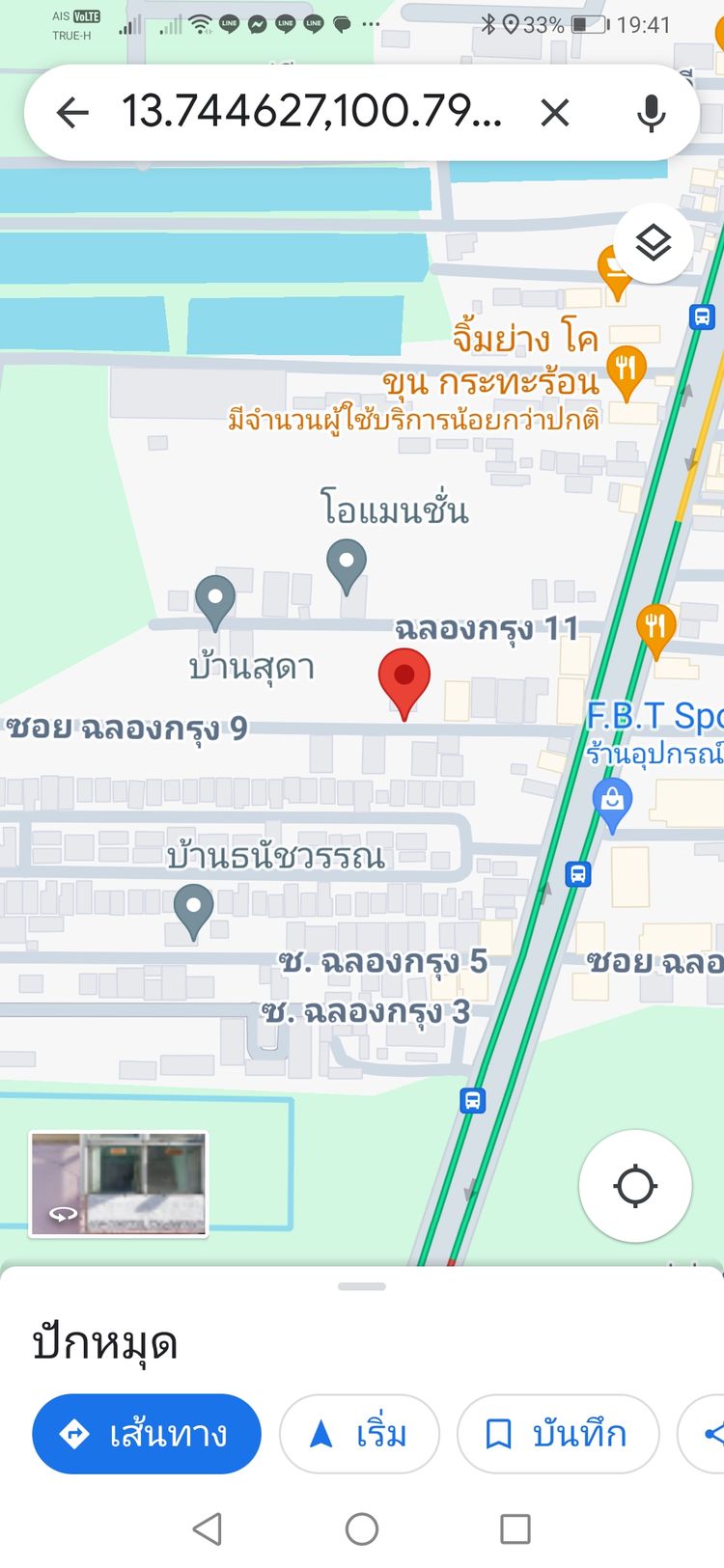Clear the search text
This screenshot has height=1568, width=724.
point(555,113)
